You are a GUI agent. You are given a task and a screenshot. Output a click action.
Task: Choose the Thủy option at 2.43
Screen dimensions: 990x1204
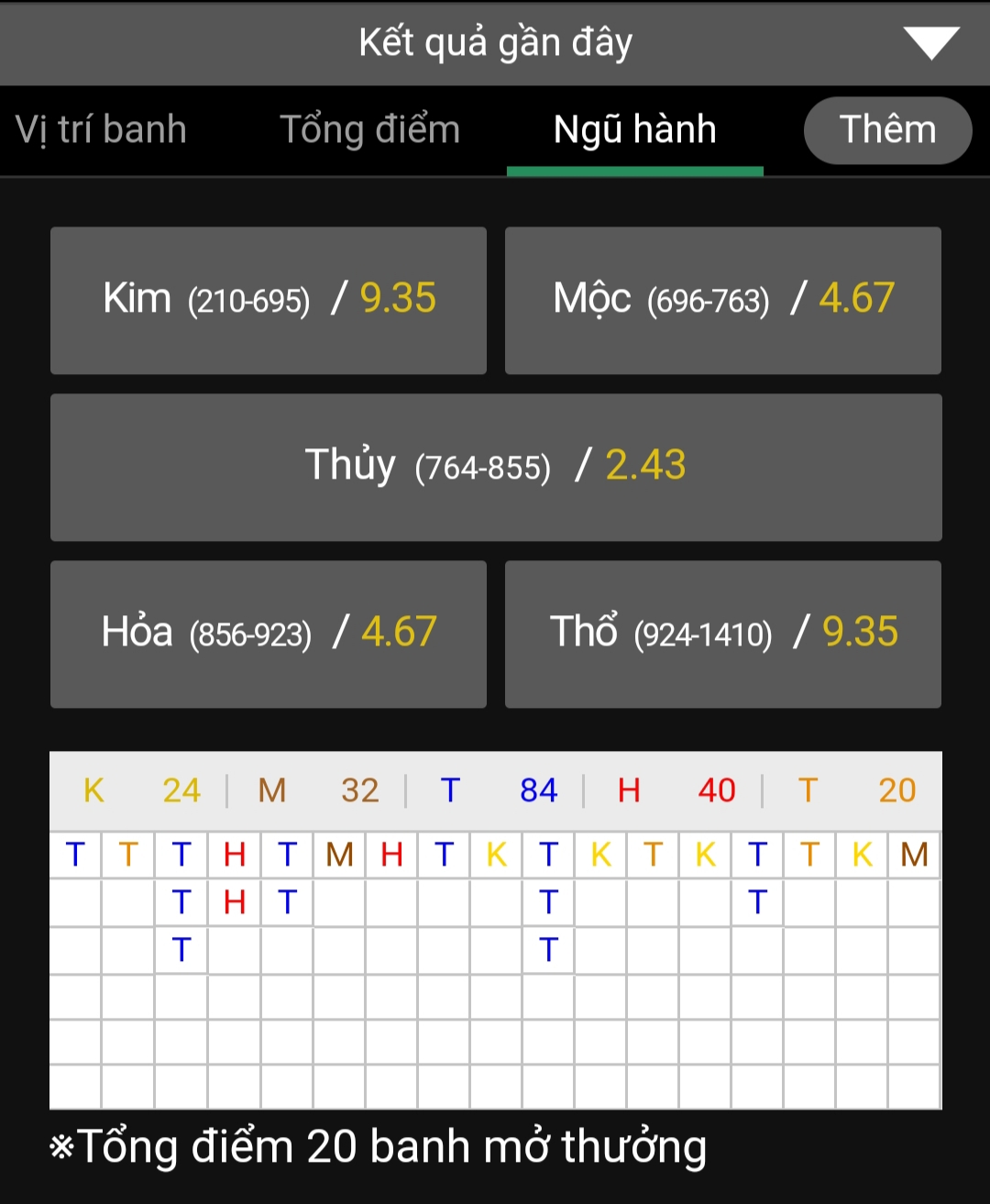pos(495,467)
